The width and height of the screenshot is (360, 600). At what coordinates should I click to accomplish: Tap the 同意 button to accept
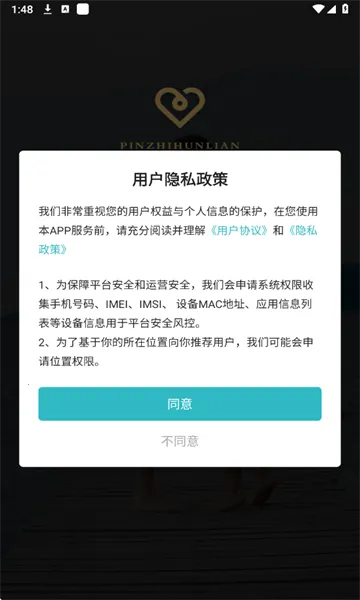[x=180, y=404]
